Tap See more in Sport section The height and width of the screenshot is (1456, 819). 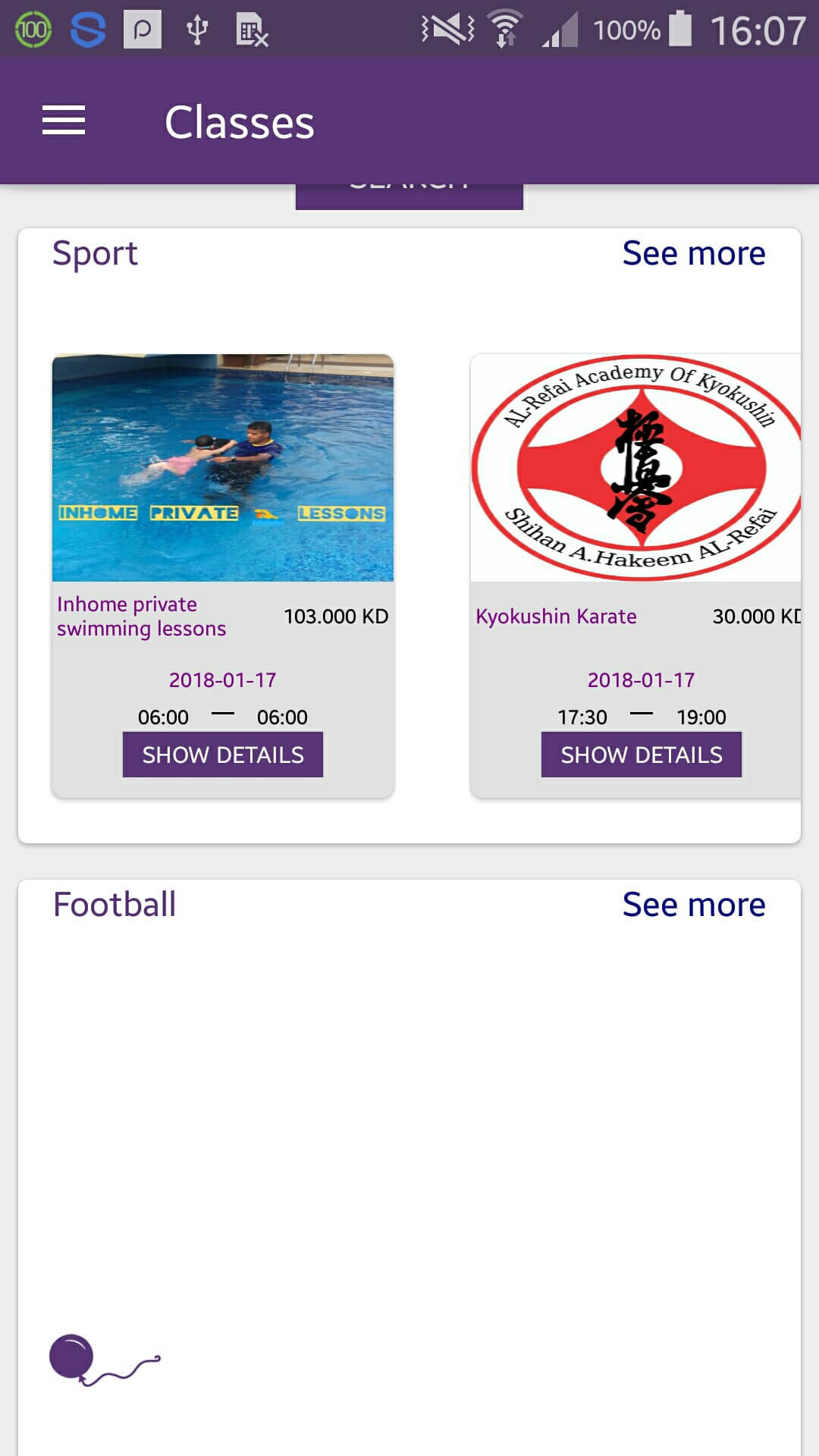tap(693, 253)
